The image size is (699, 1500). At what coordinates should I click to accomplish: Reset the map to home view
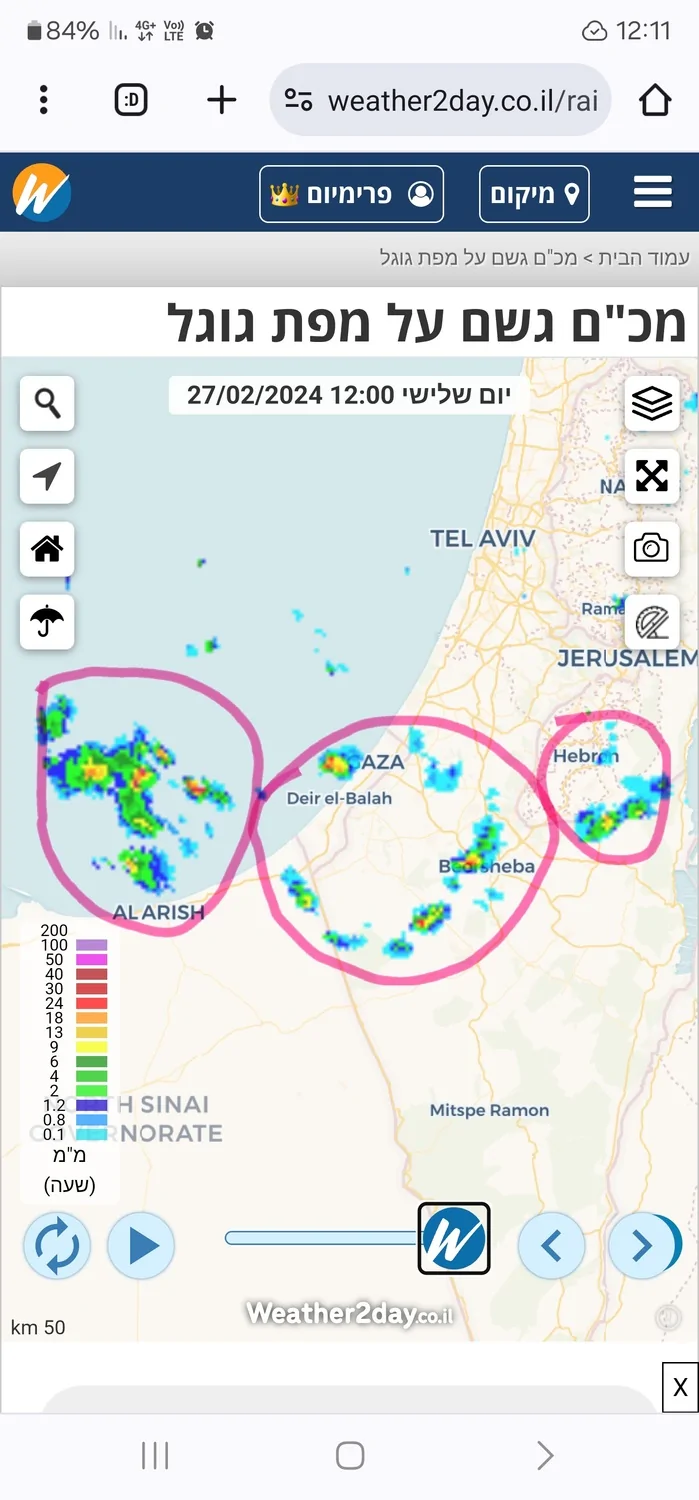(x=47, y=549)
